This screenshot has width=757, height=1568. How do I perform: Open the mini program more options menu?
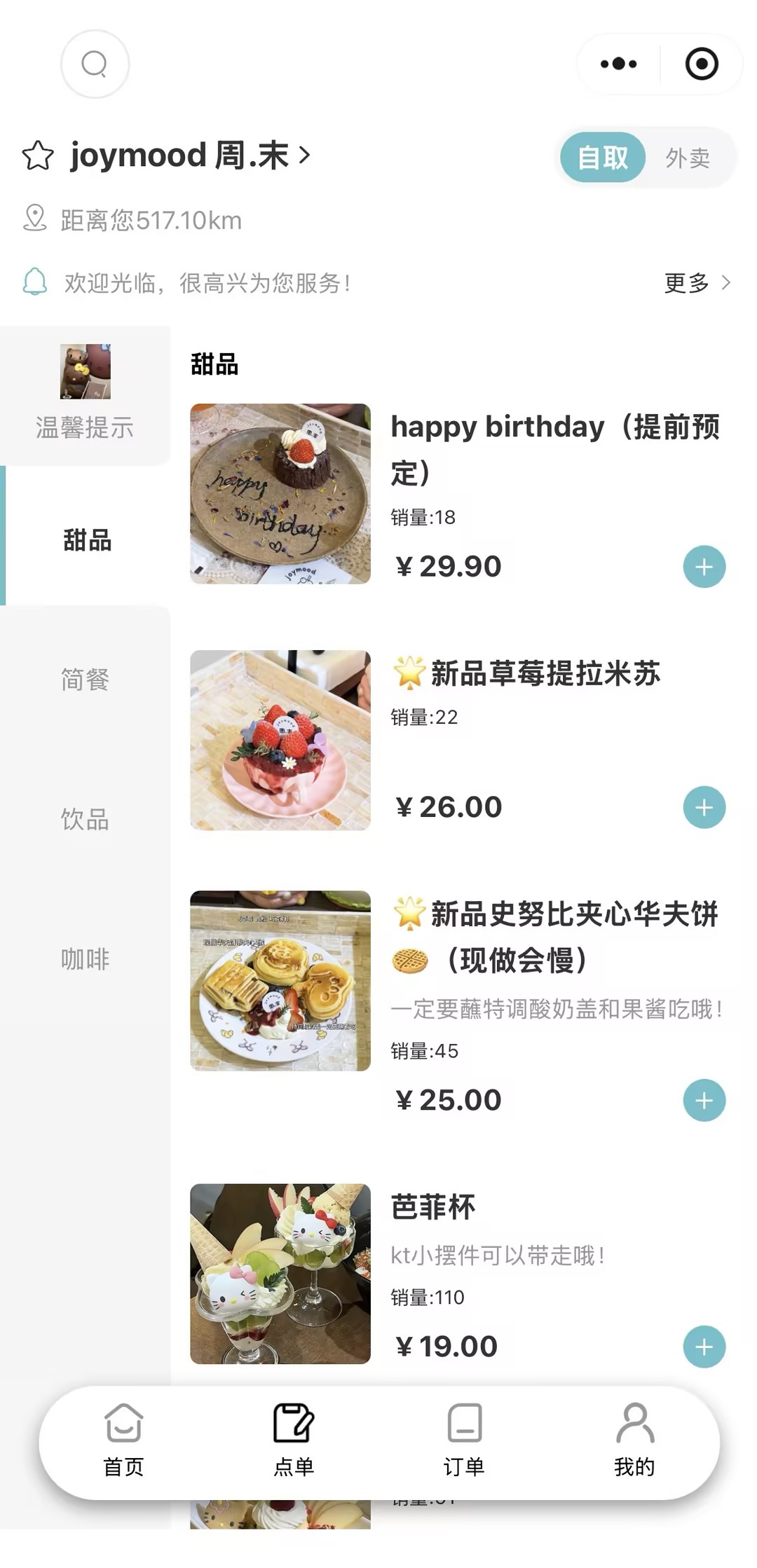pos(618,64)
